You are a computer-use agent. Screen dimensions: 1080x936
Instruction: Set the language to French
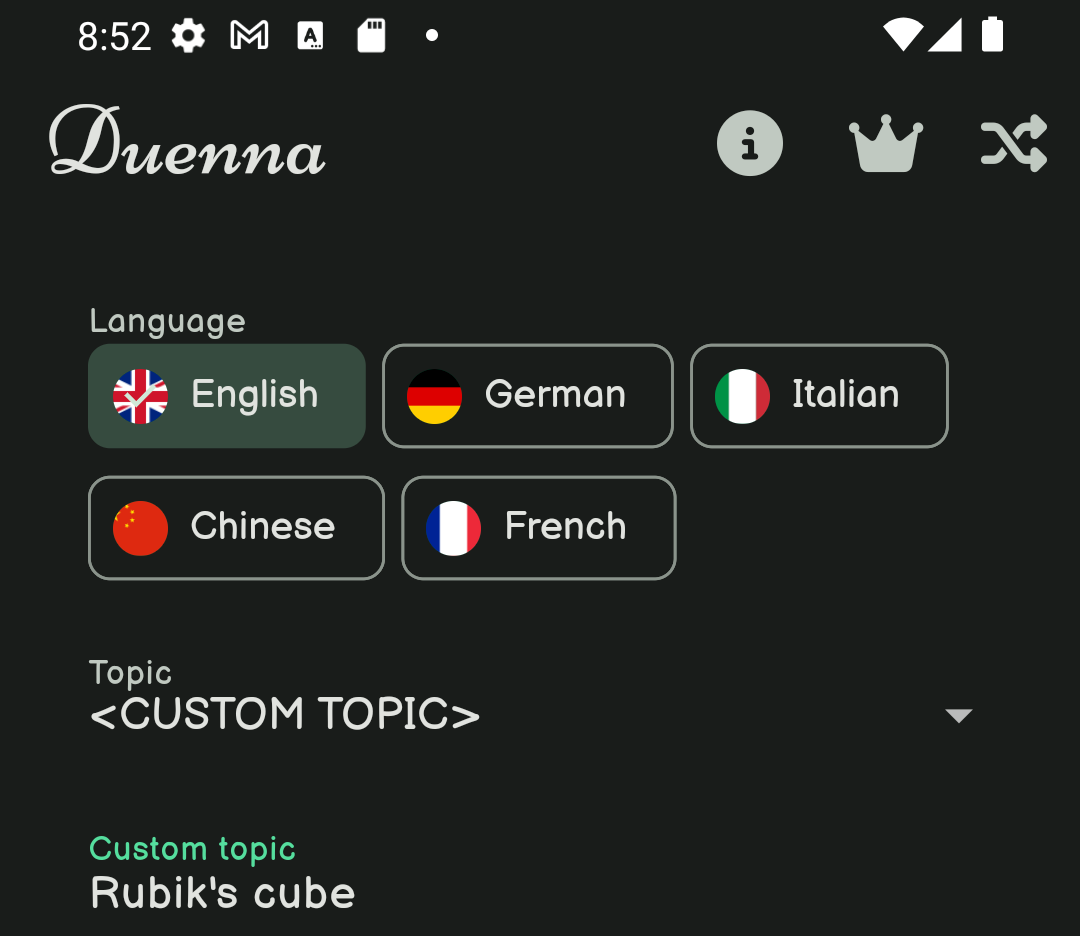pyautogui.click(x=539, y=528)
